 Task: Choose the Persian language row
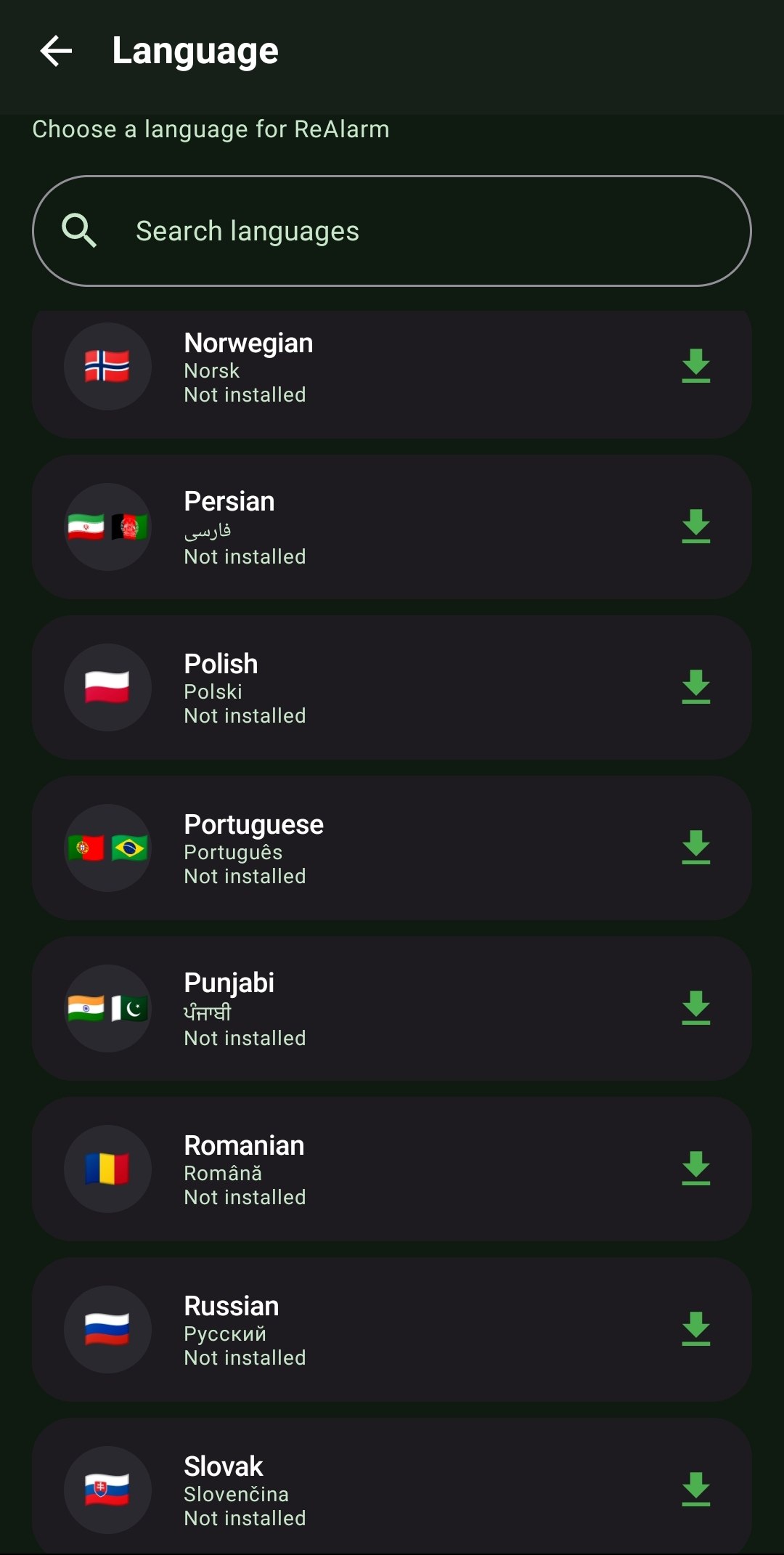click(392, 527)
